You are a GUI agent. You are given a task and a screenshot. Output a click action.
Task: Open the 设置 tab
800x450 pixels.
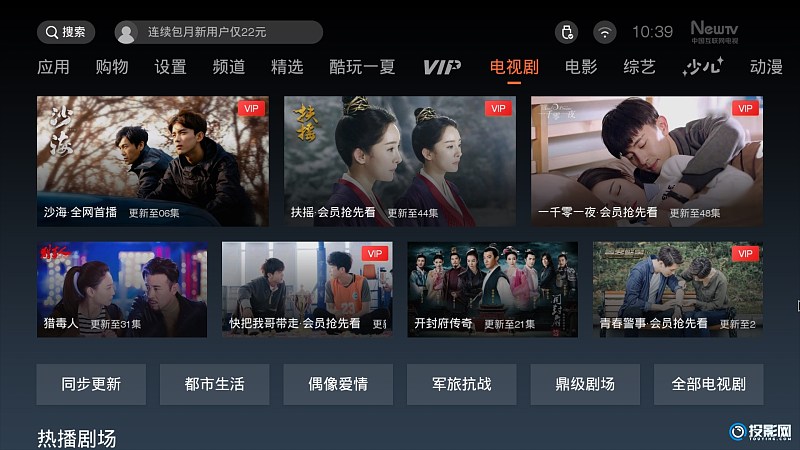(170, 67)
